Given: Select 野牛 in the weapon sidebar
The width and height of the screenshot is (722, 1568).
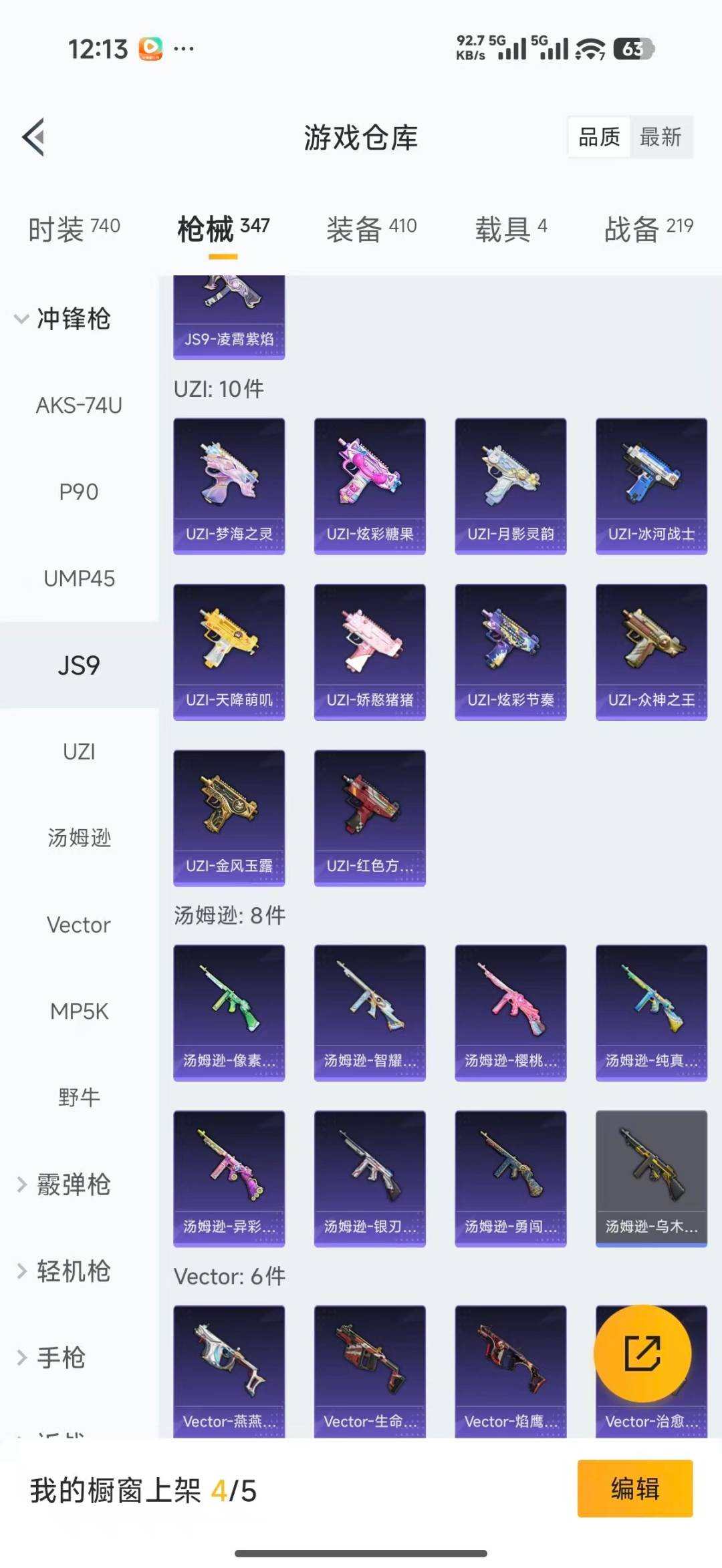Looking at the screenshot, I should point(77,1096).
